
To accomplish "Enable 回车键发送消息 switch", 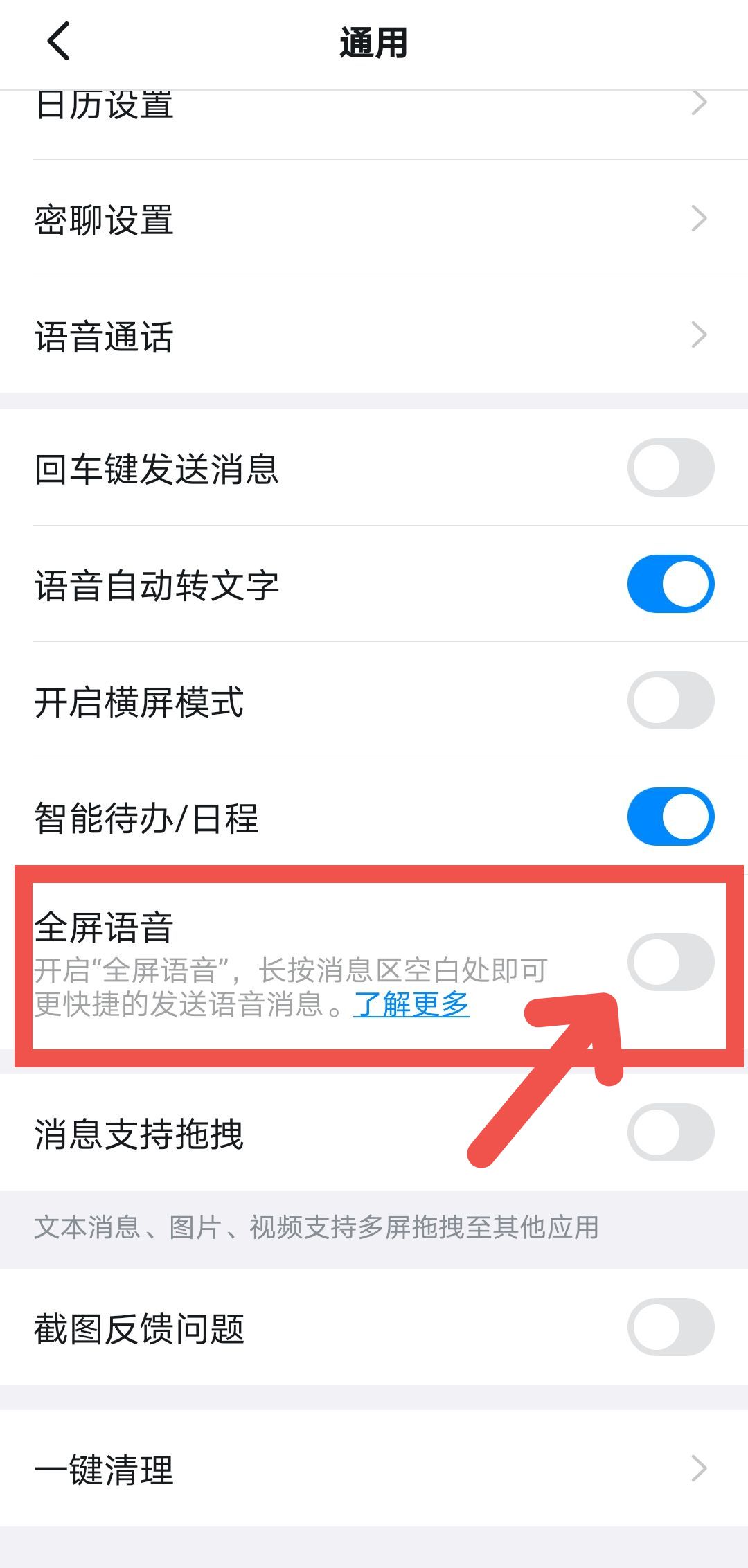I will click(x=670, y=467).
